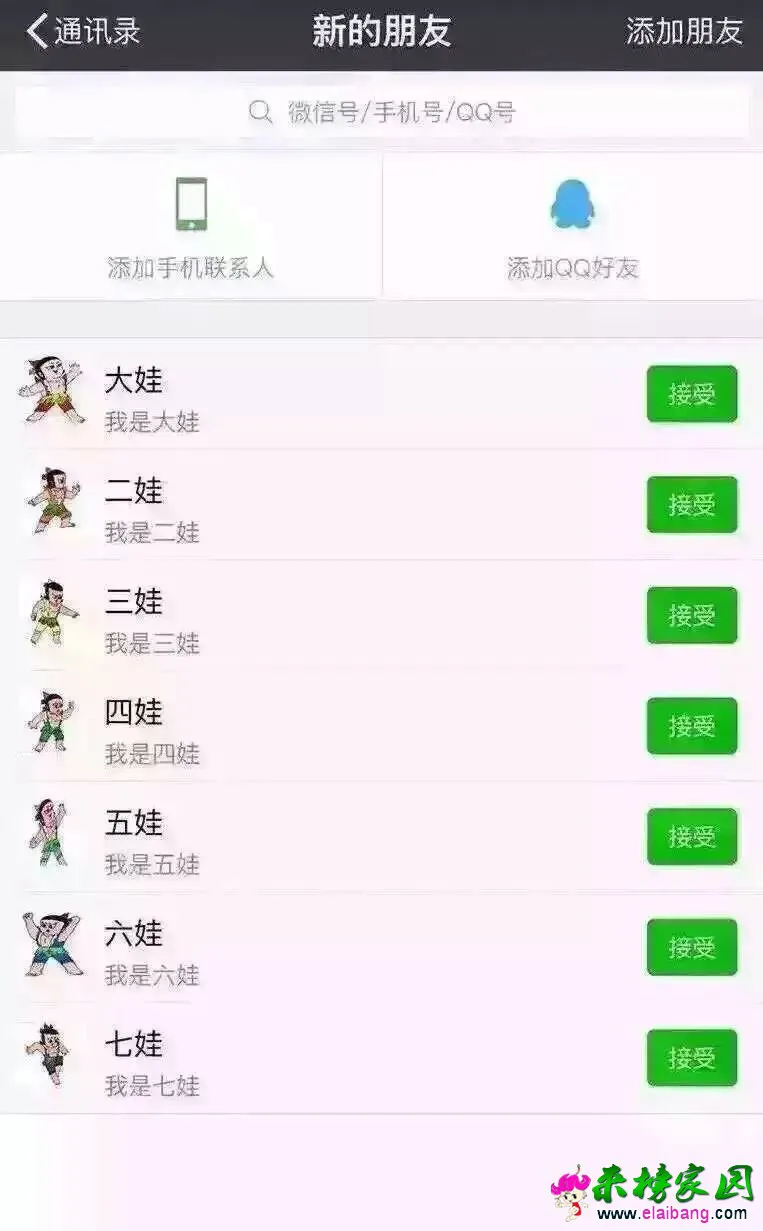763x1231 pixels.
Task: Open 四娃's request details
Action: tap(300, 726)
